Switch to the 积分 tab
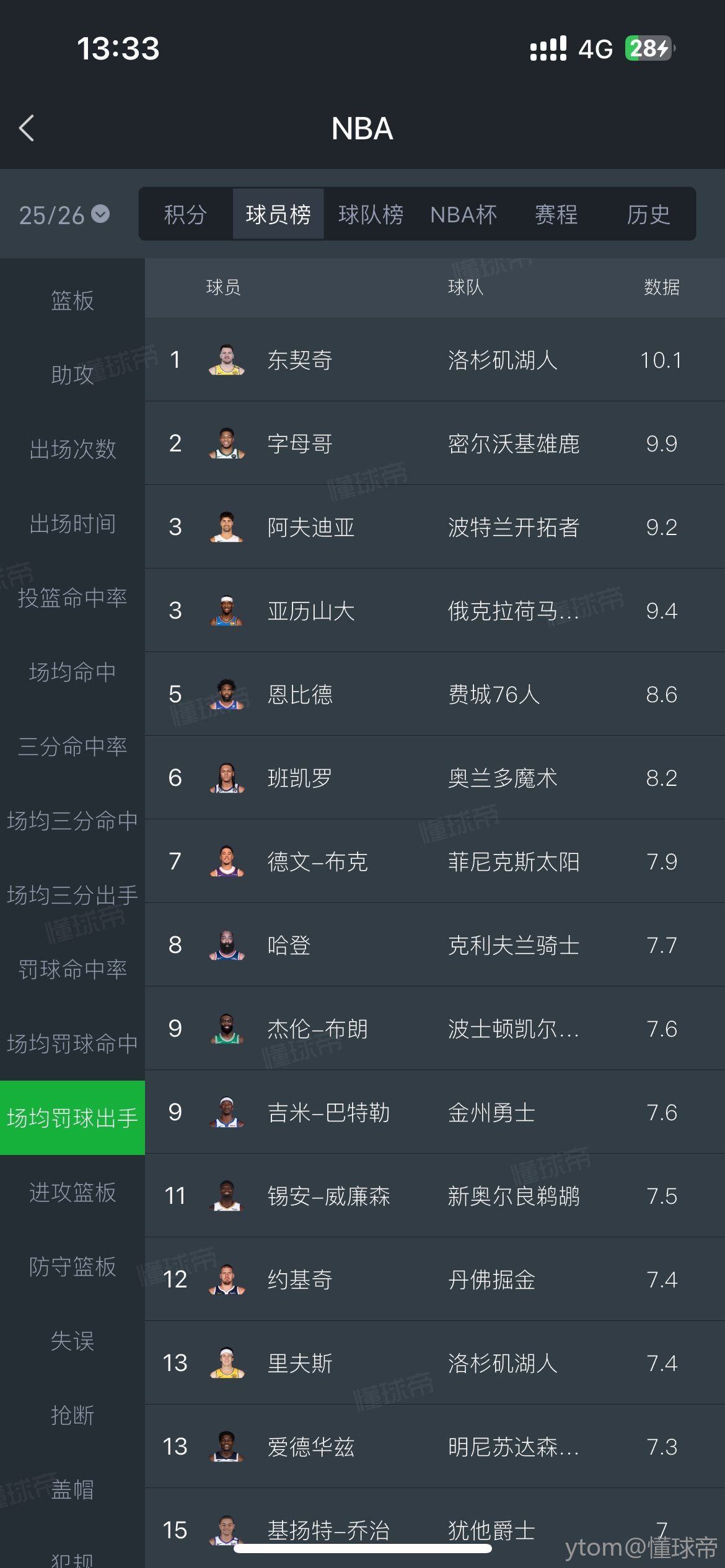Screen dimensions: 725x1568 pyautogui.click(x=185, y=215)
